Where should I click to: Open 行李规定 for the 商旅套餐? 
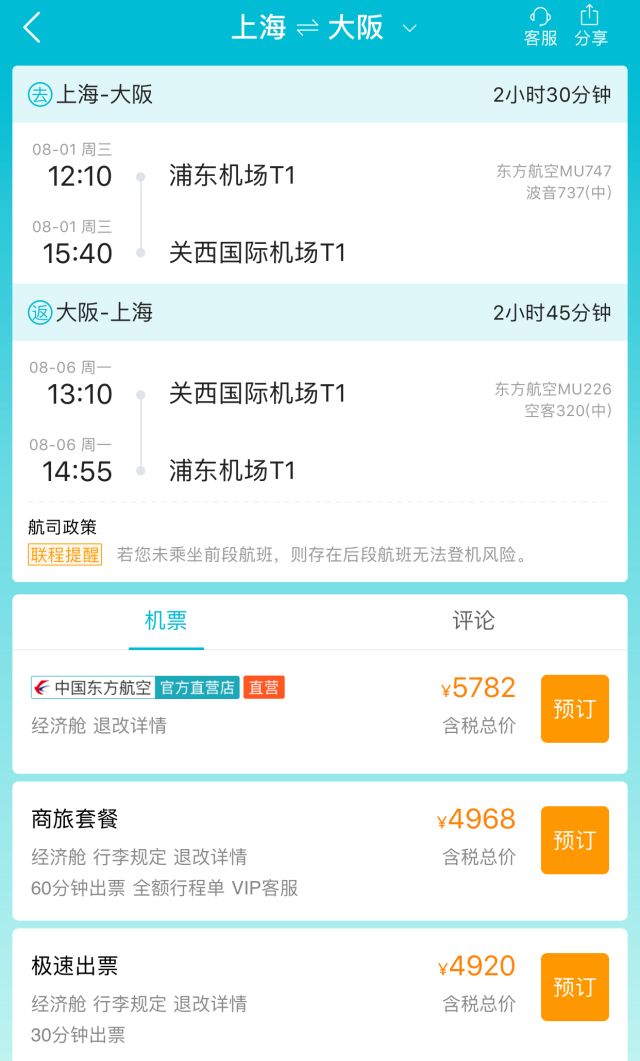pyautogui.click(x=130, y=857)
